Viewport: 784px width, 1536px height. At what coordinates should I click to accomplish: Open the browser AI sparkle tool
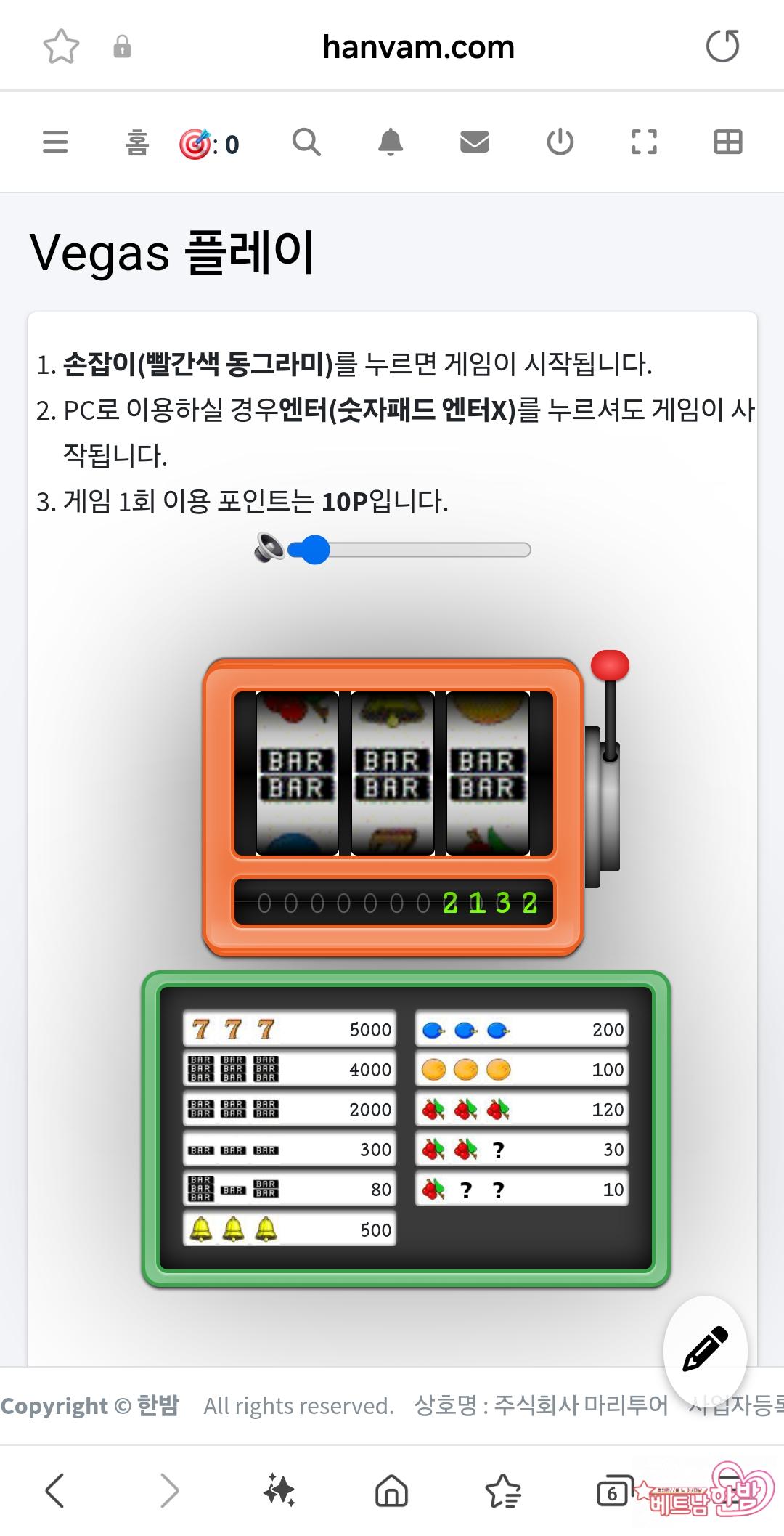pos(279,1491)
